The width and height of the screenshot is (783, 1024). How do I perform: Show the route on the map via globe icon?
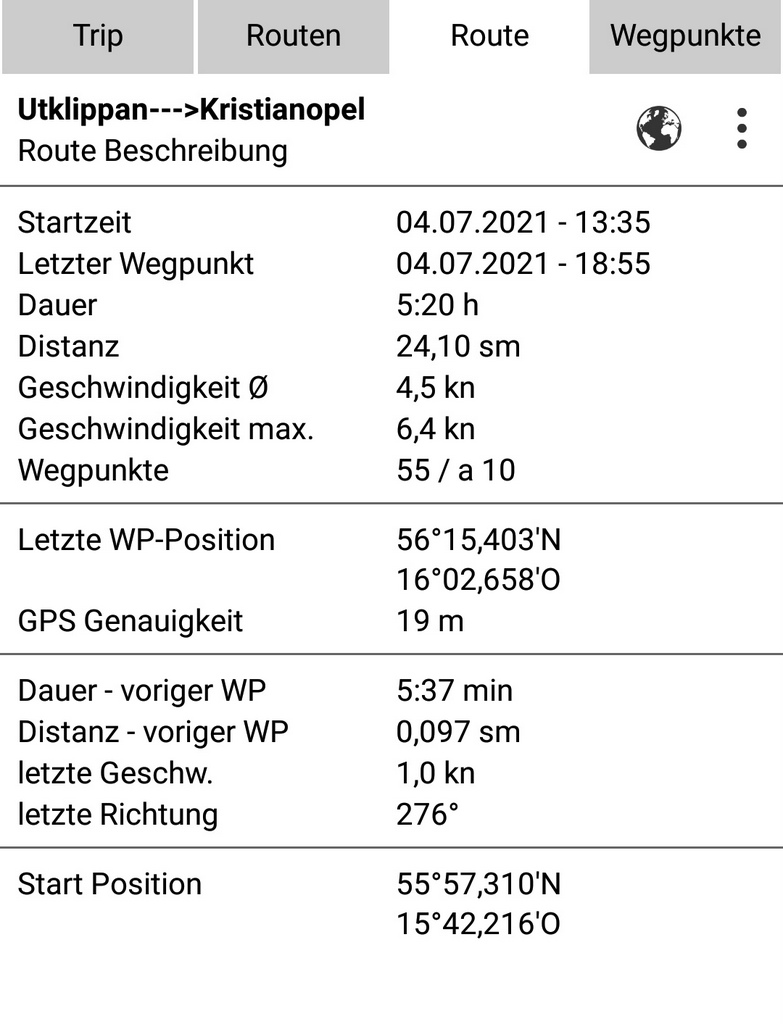pyautogui.click(x=659, y=129)
